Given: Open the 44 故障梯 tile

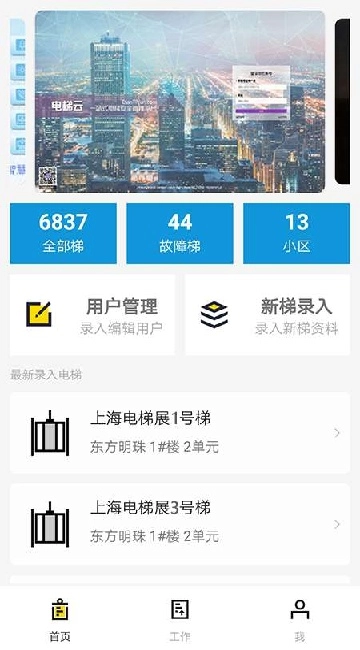Looking at the screenshot, I should [180, 233].
